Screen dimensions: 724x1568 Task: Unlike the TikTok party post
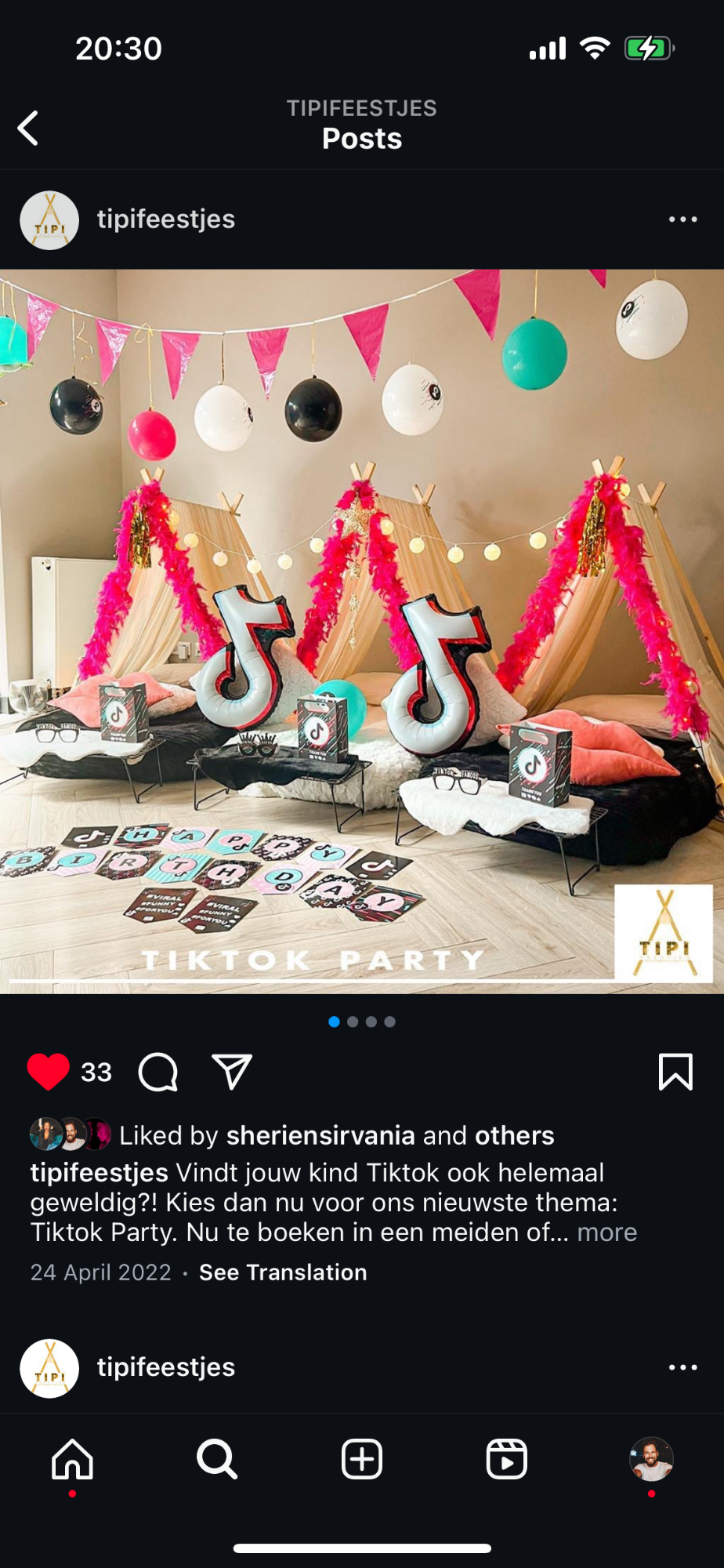(49, 1072)
